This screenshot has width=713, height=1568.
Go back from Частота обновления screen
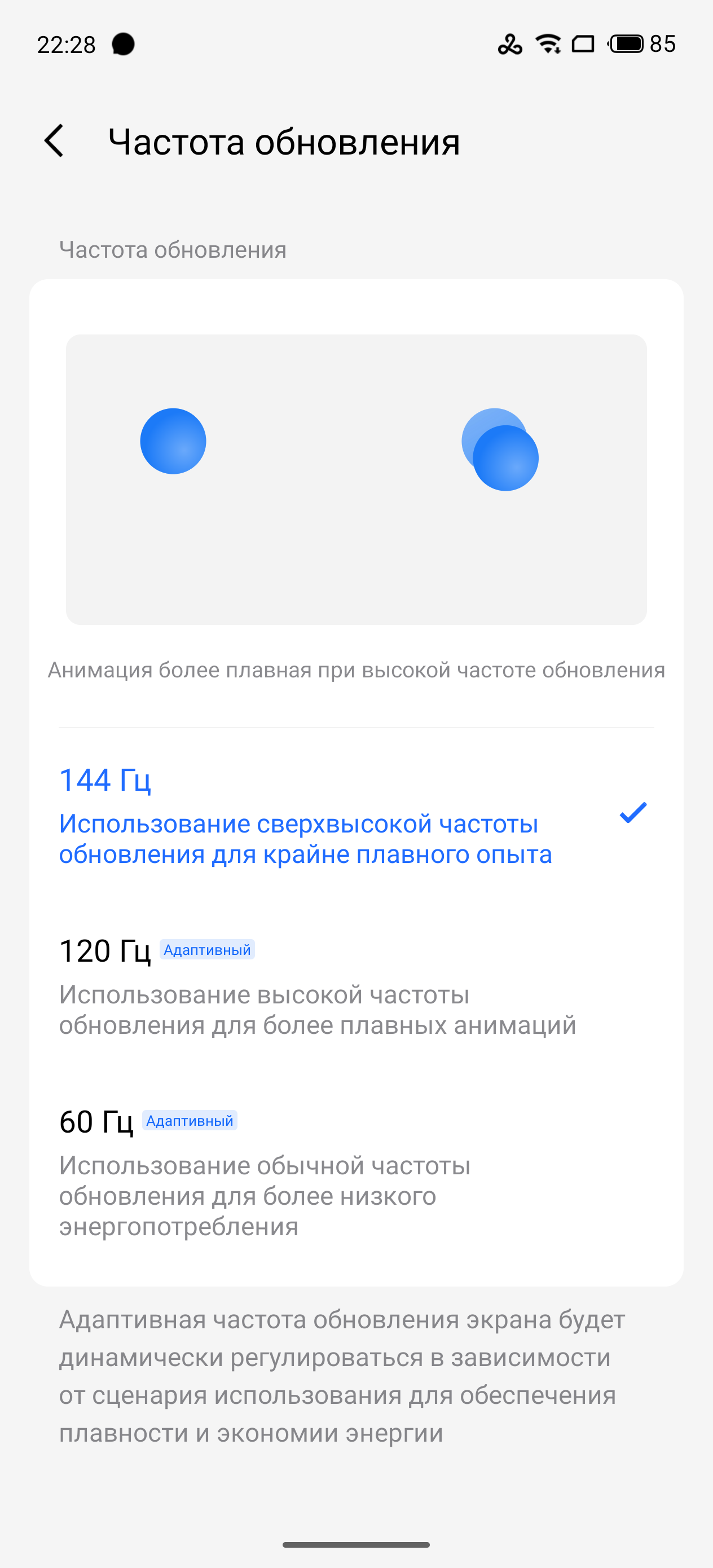pyautogui.click(x=54, y=141)
